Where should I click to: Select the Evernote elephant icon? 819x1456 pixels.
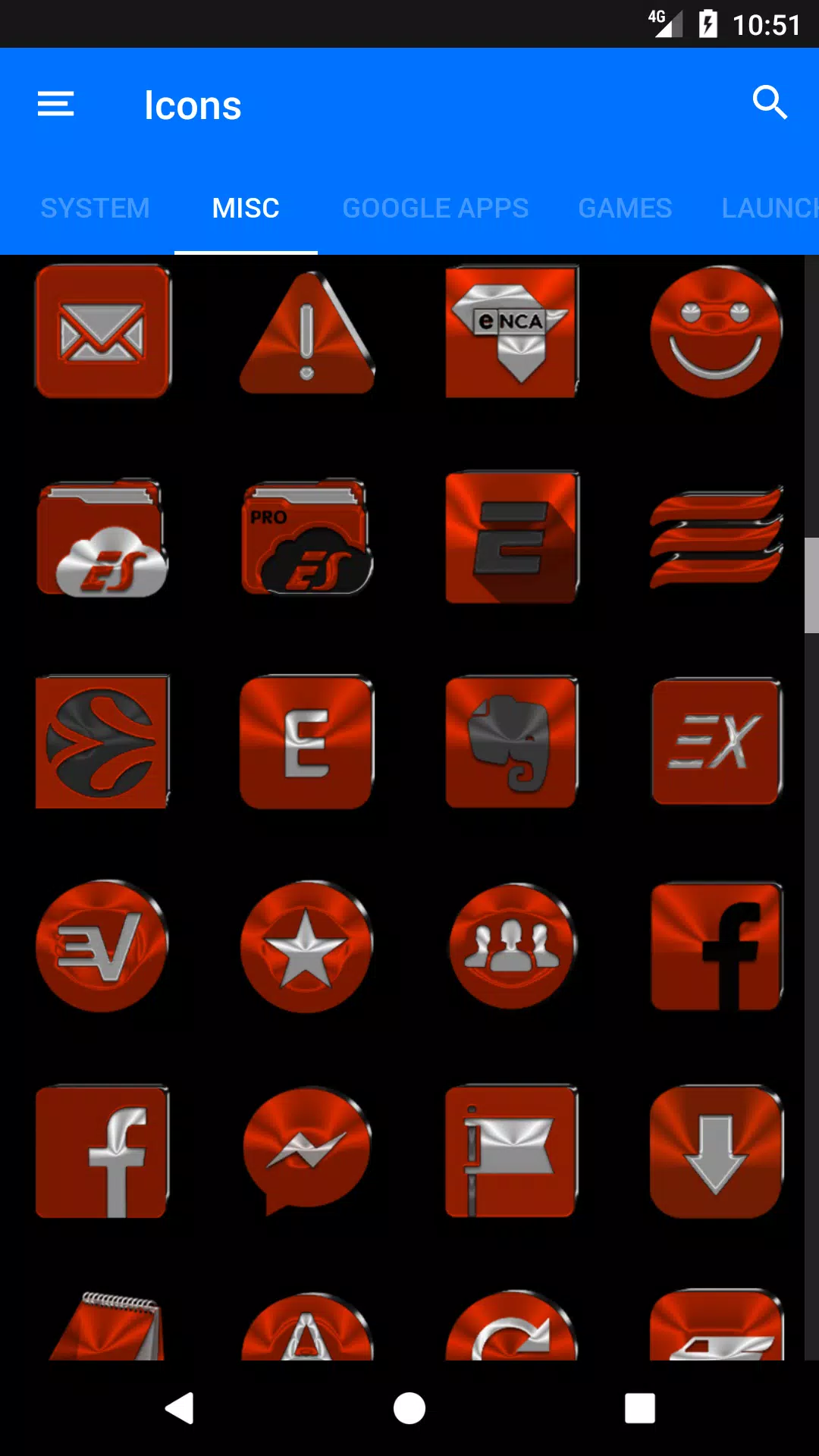pyautogui.click(x=512, y=742)
